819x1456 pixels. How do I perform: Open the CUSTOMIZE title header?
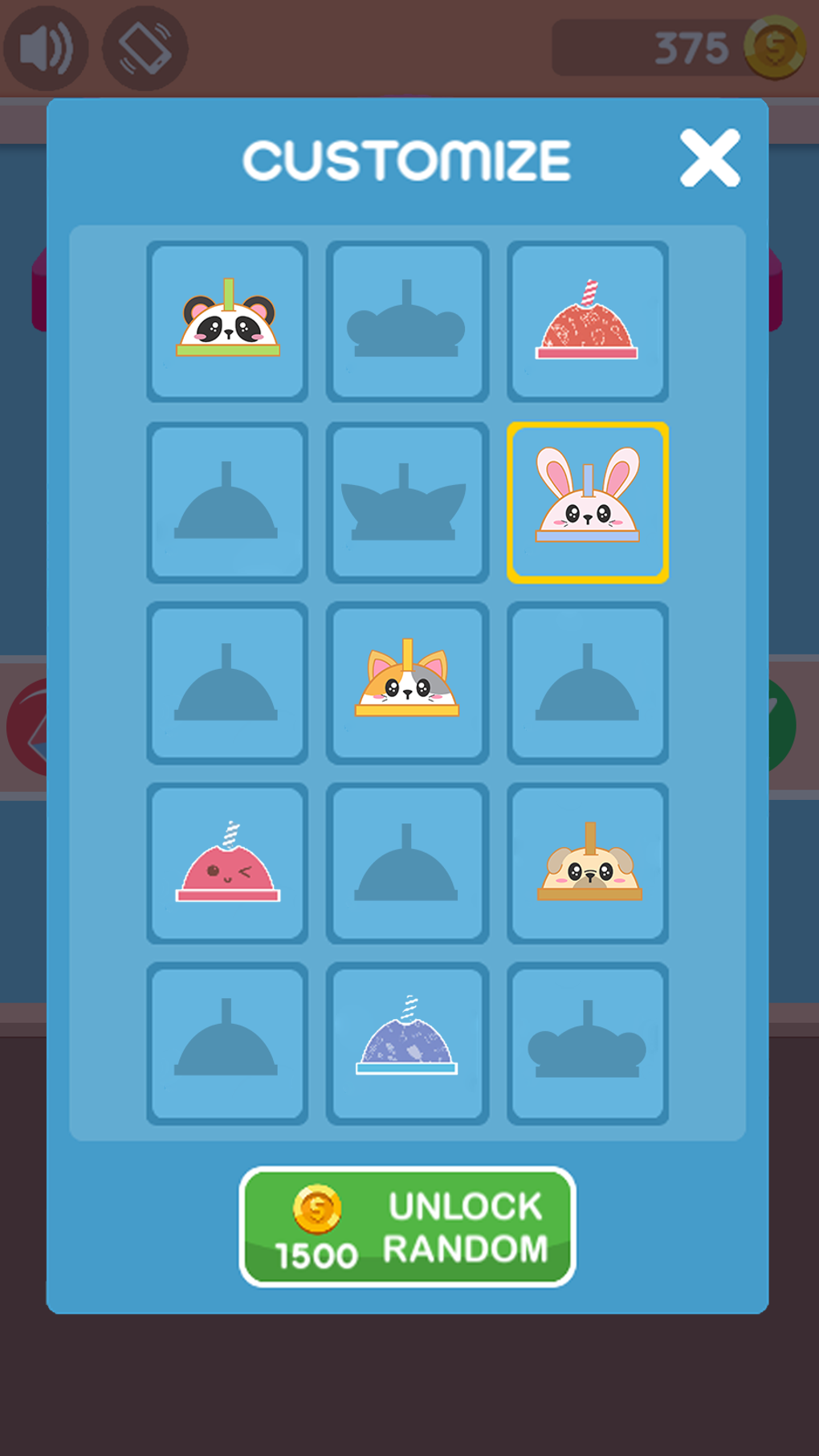click(x=408, y=161)
